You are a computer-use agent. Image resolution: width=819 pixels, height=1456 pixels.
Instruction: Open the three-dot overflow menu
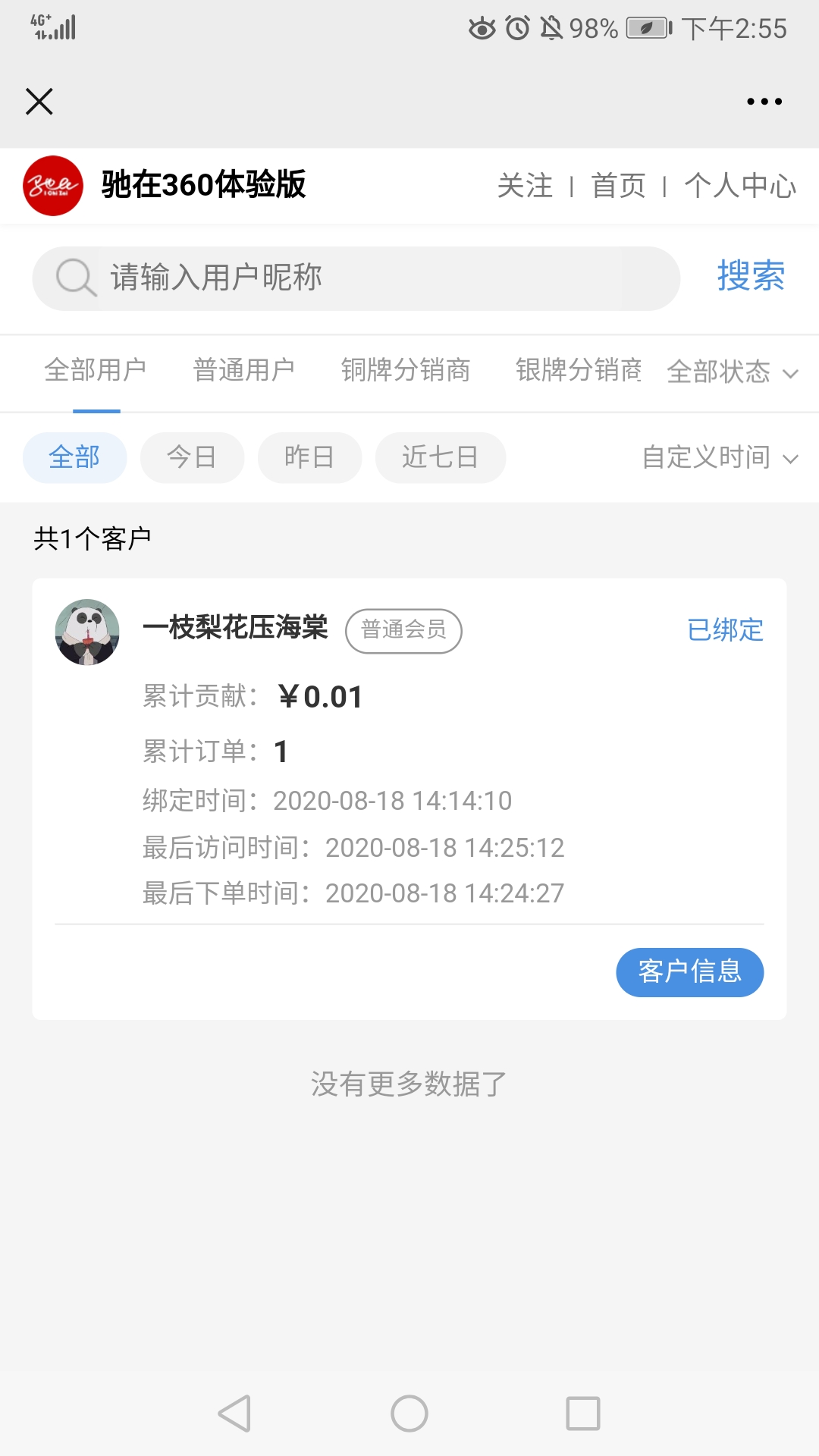point(764,101)
